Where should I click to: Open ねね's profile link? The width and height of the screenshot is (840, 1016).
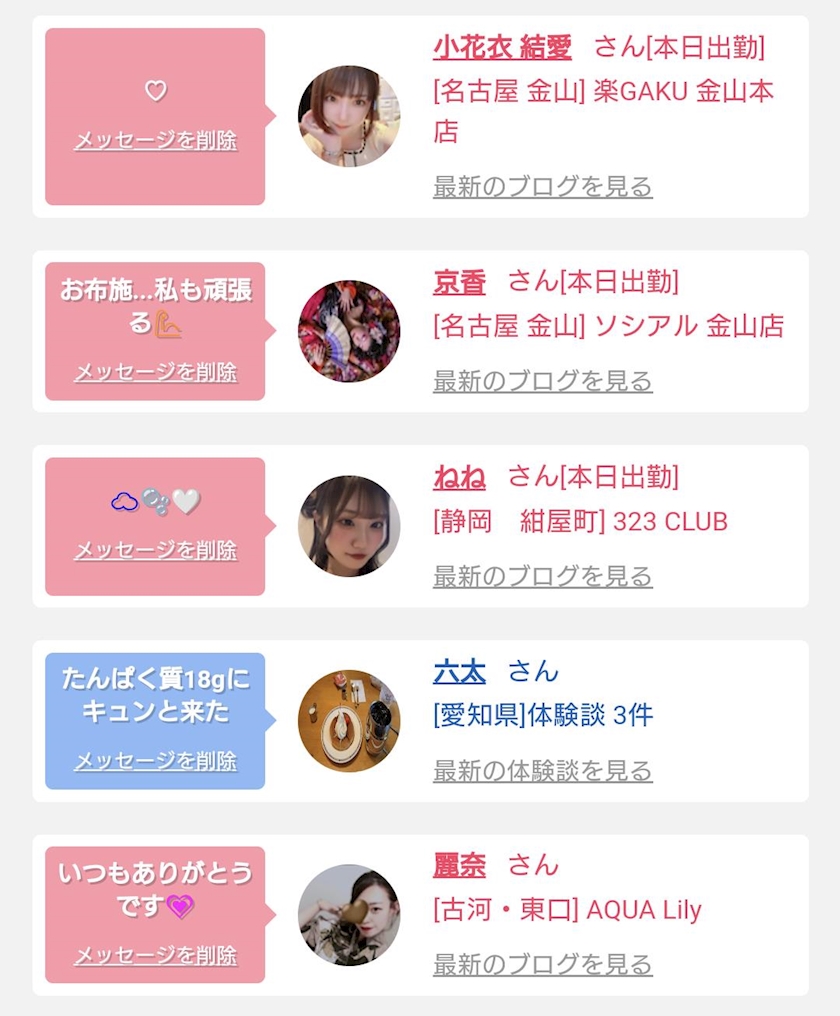[460, 477]
